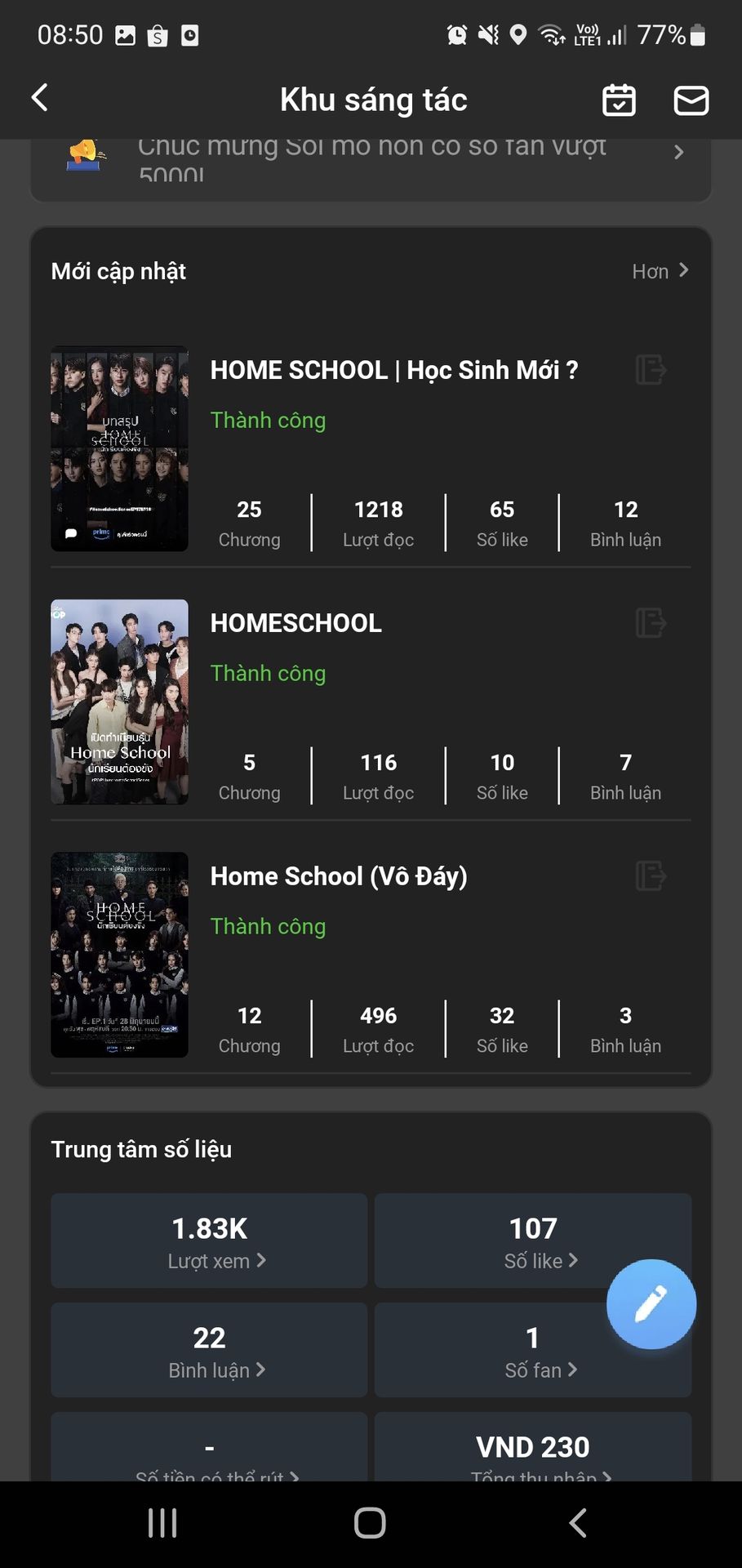Tap export icon for Home School (Vô Đáy)
Viewport: 742px width, 1568px height.
[x=651, y=876]
